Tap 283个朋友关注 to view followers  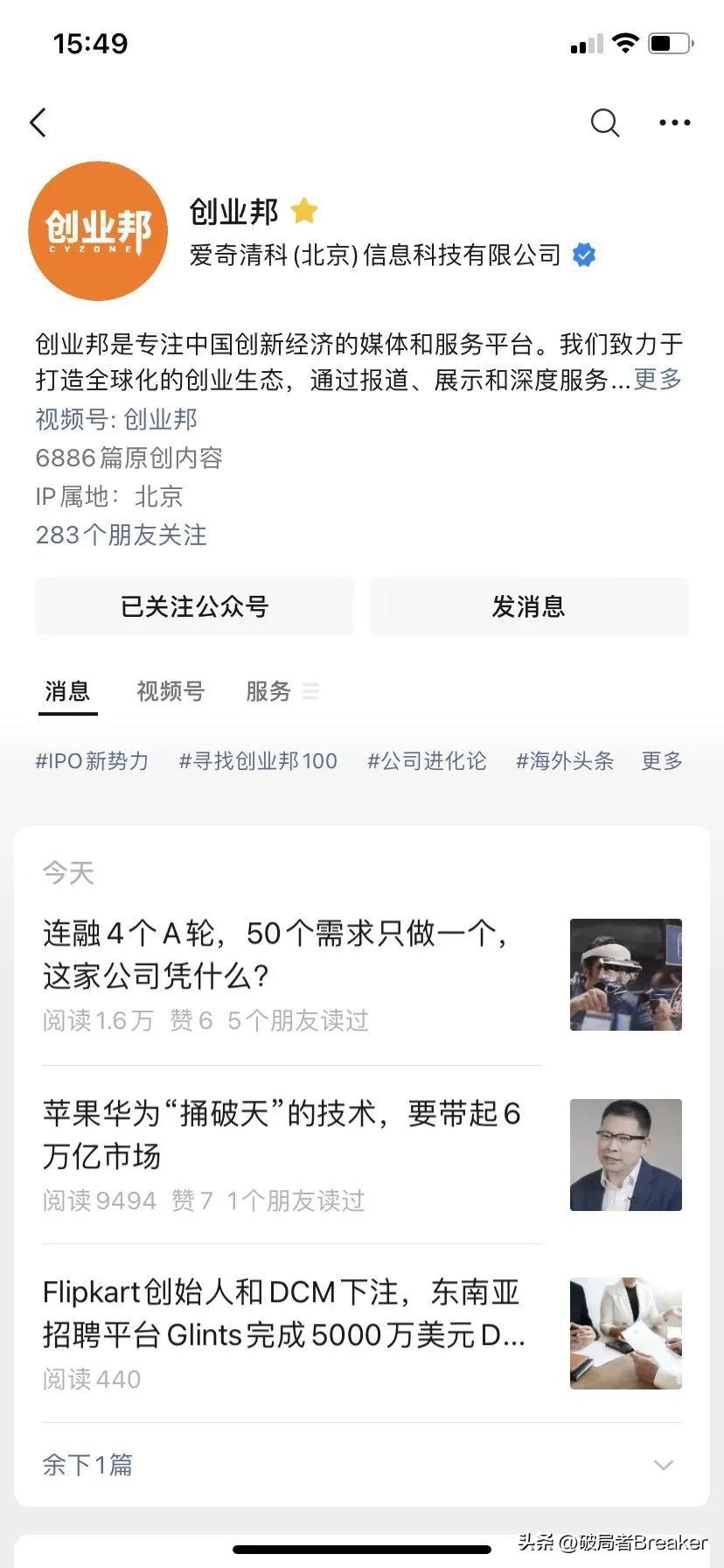tap(120, 535)
